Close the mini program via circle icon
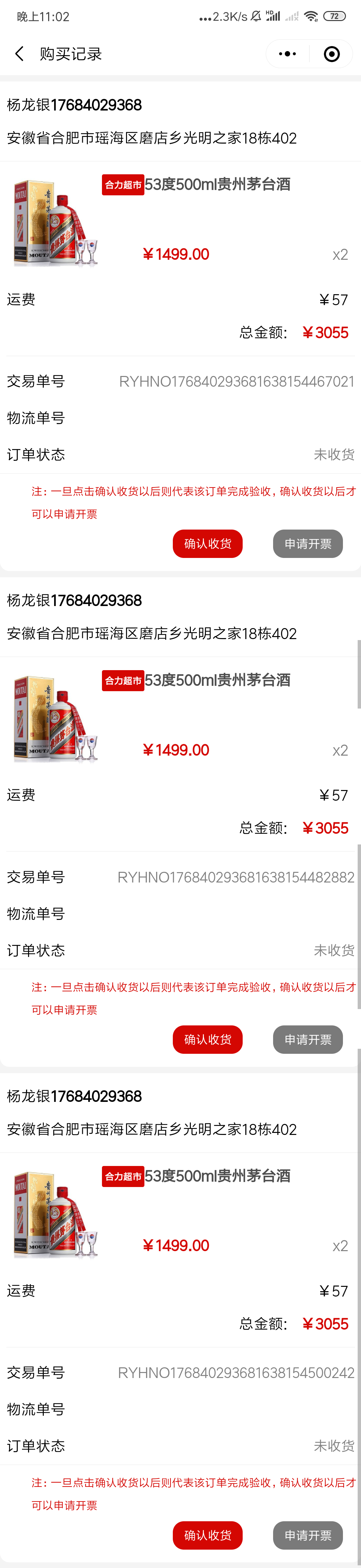Image resolution: width=361 pixels, height=1568 pixels. coord(332,54)
